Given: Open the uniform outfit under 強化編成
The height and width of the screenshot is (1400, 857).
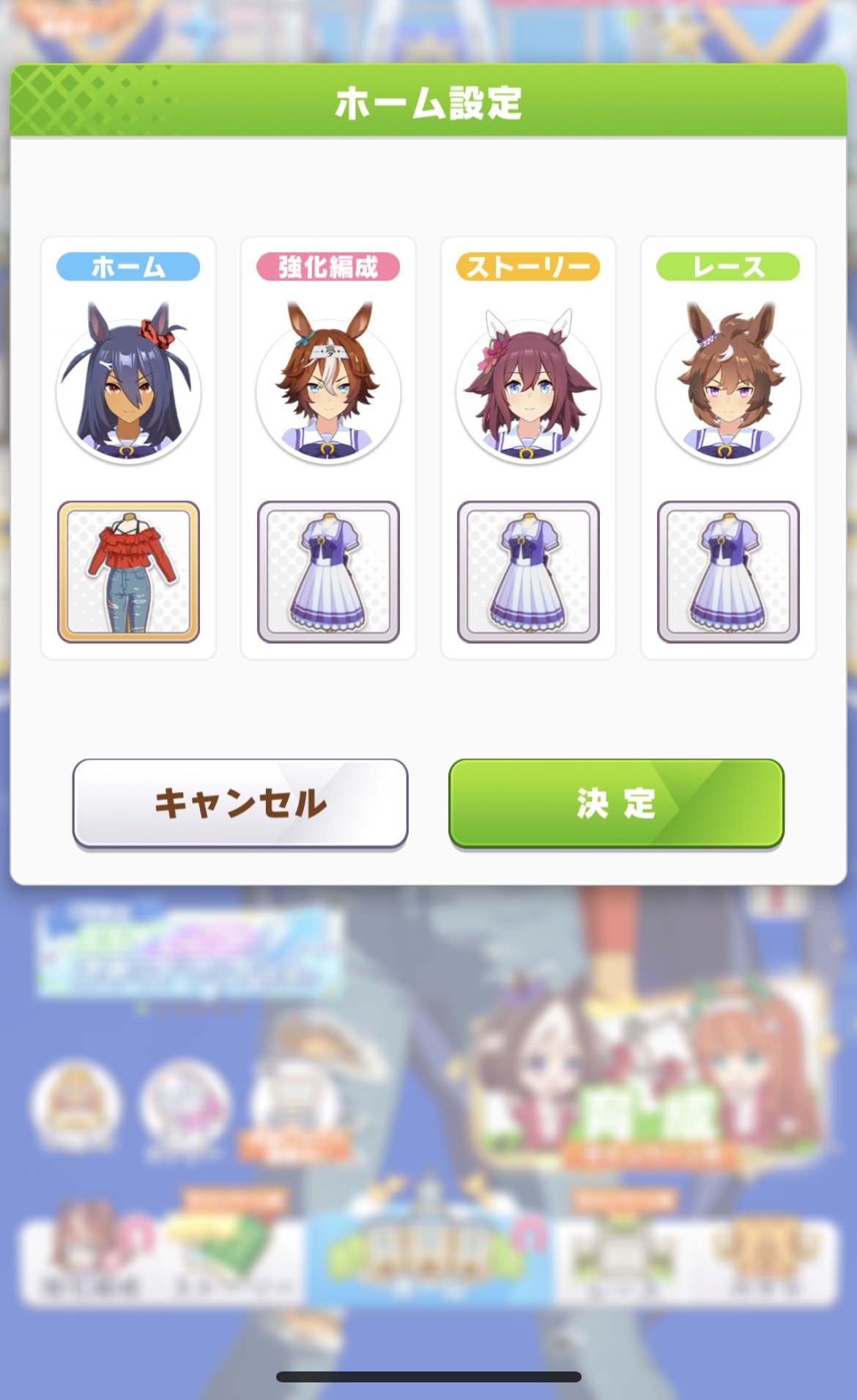Looking at the screenshot, I should pos(328,572).
